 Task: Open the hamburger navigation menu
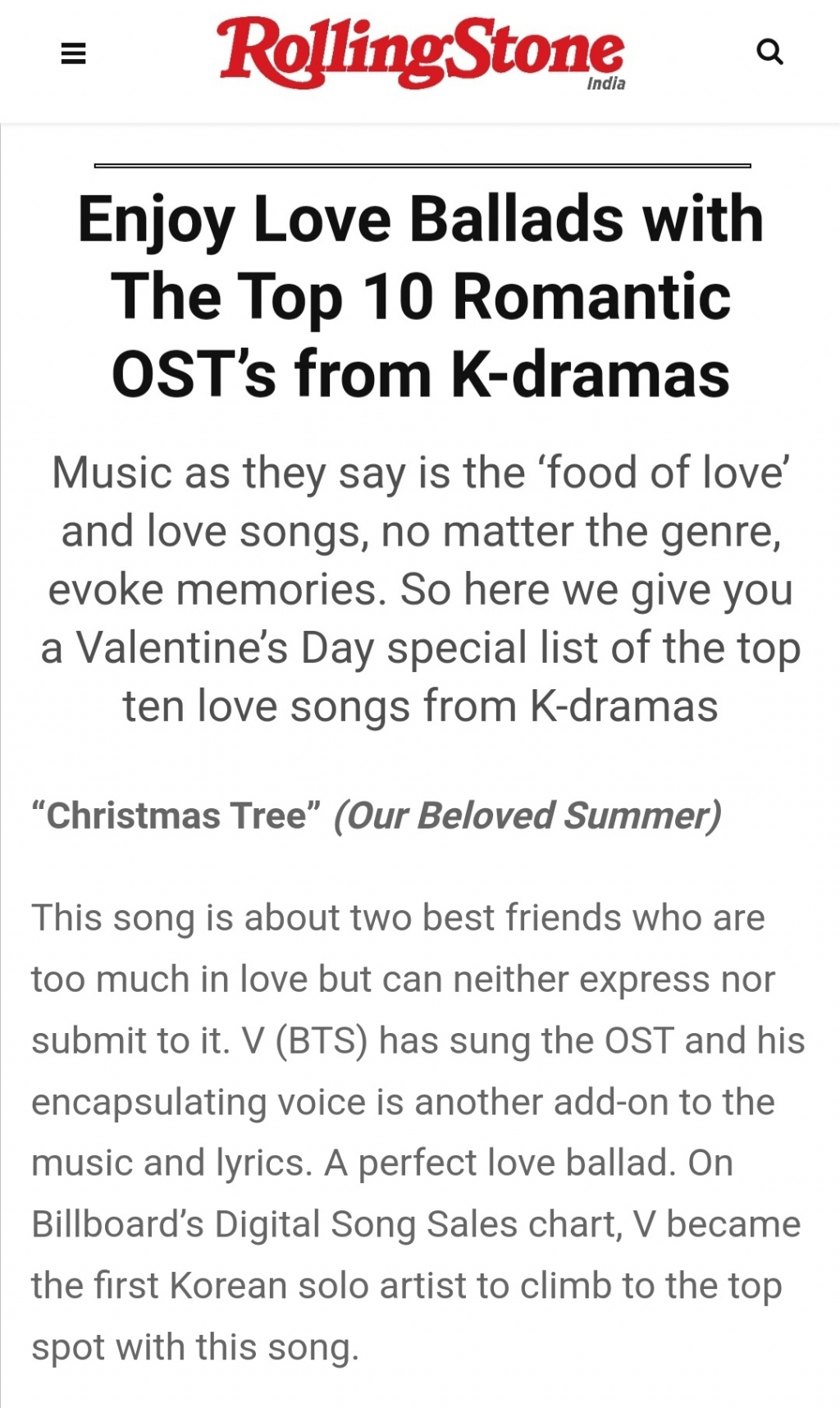tap(74, 54)
